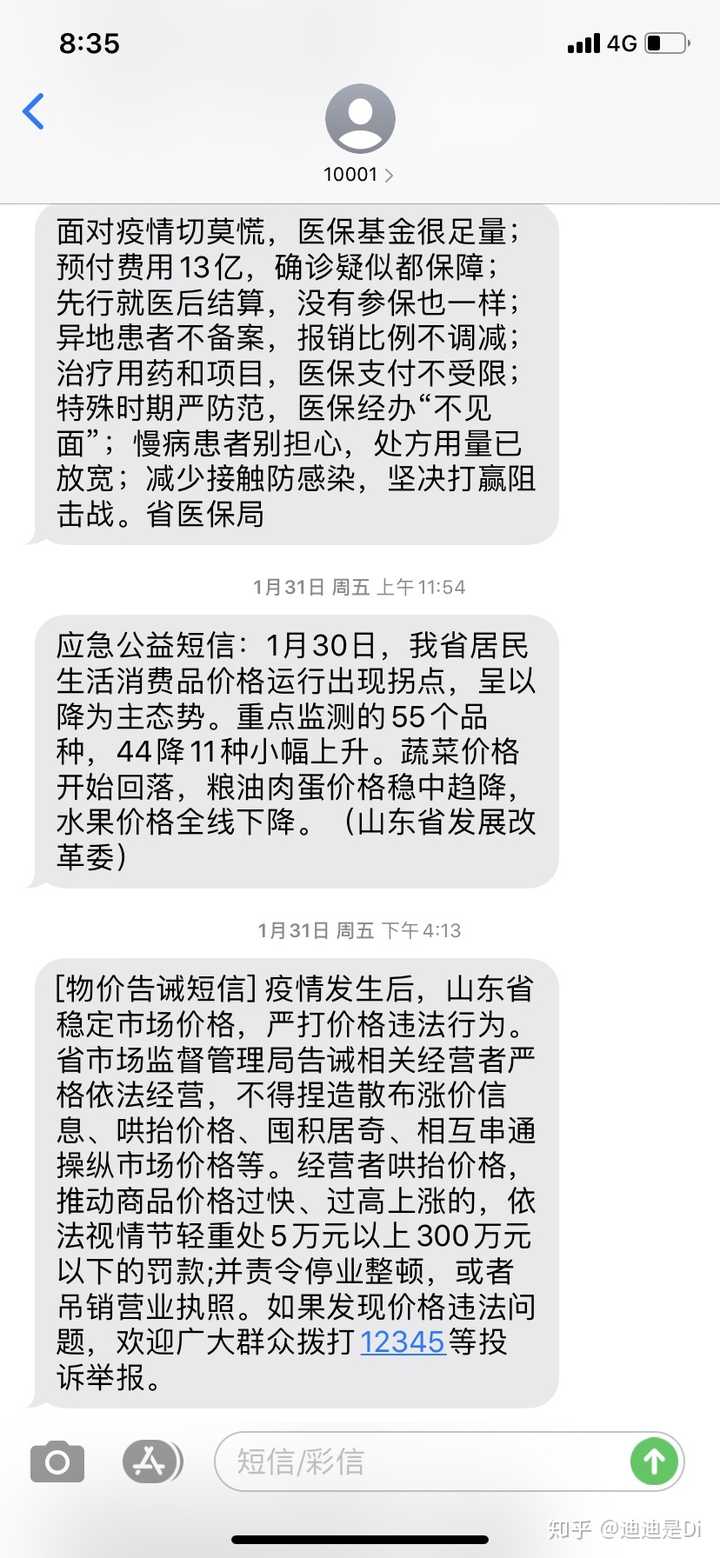Open contact details for 10001

click(x=359, y=135)
